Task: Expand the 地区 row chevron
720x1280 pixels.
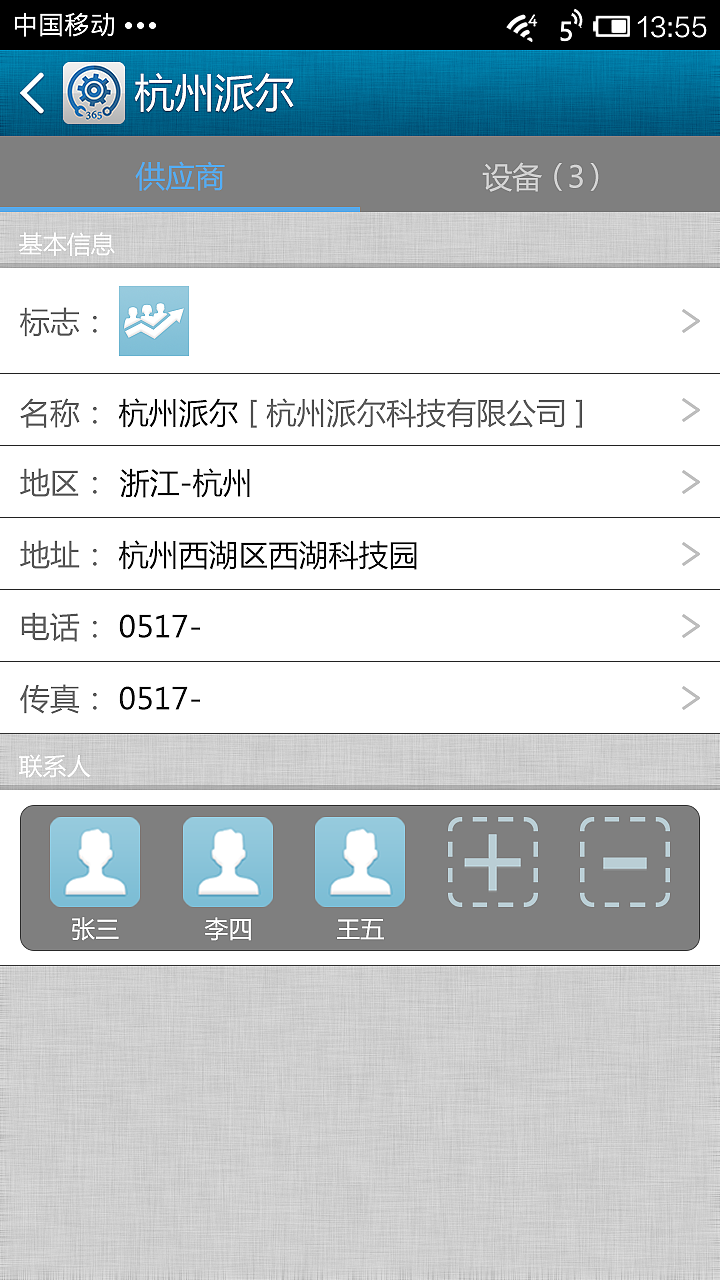Action: click(x=689, y=482)
